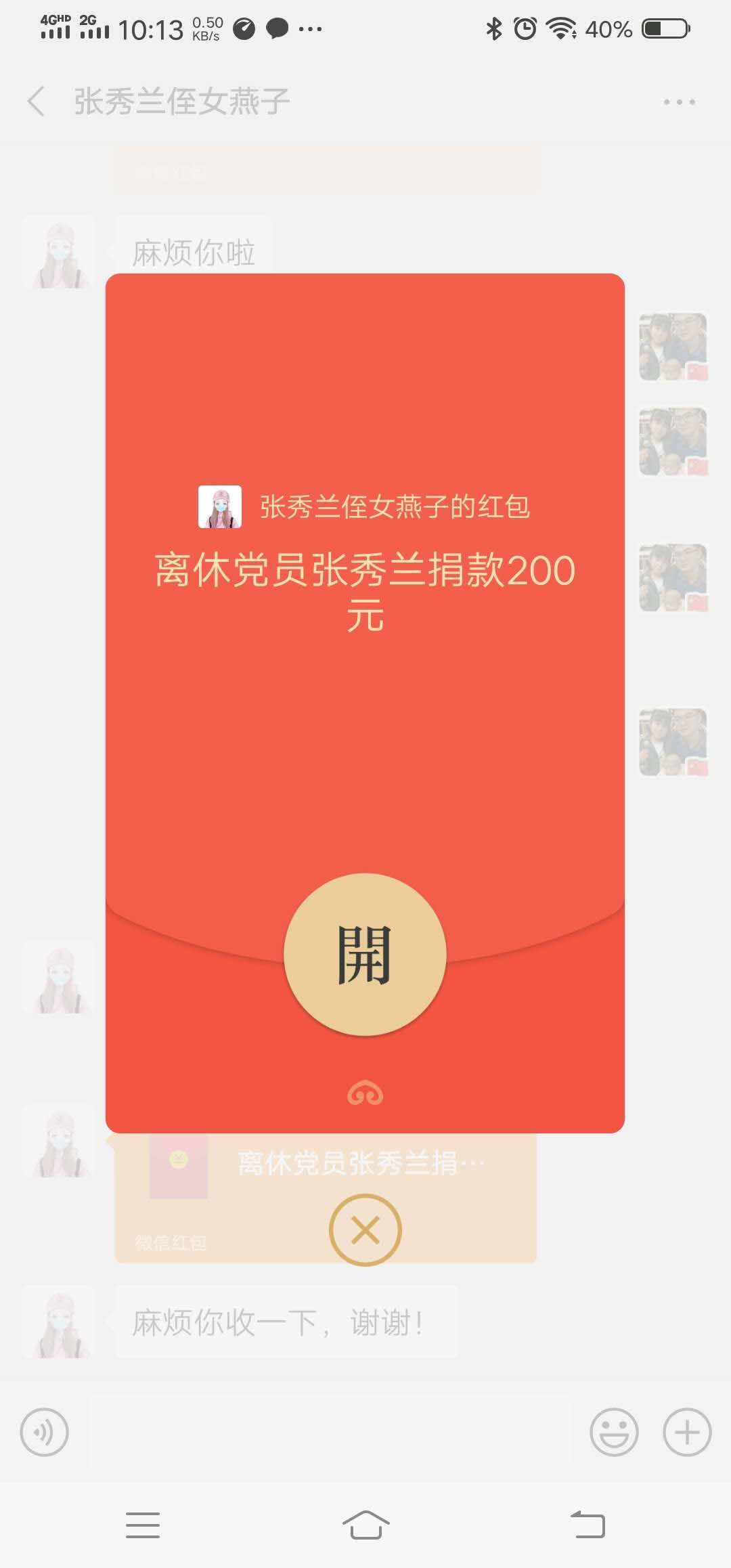
Task: Tap the system back button
Action: click(587, 1525)
